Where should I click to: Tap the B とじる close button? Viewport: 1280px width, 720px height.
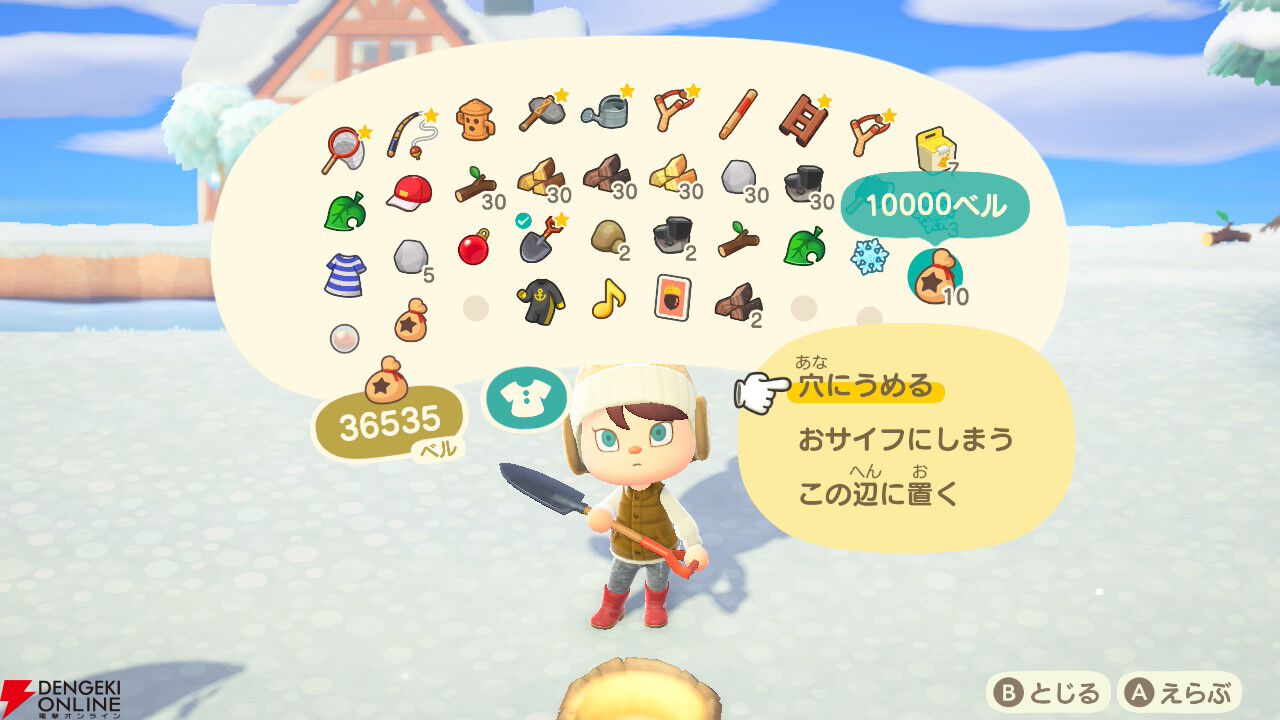point(1048,692)
